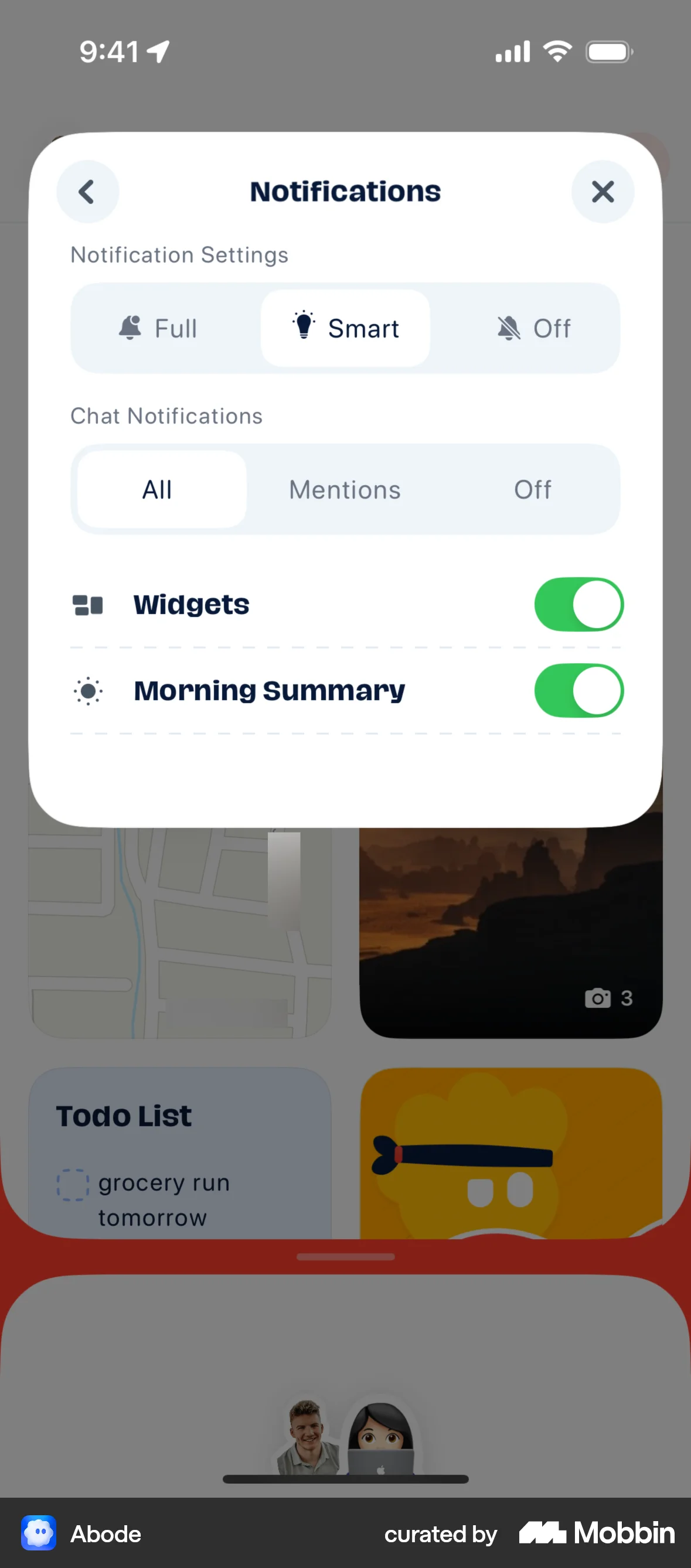The image size is (691, 1568).
Task: Toggle off the Widgets switch
Action: [x=578, y=605]
